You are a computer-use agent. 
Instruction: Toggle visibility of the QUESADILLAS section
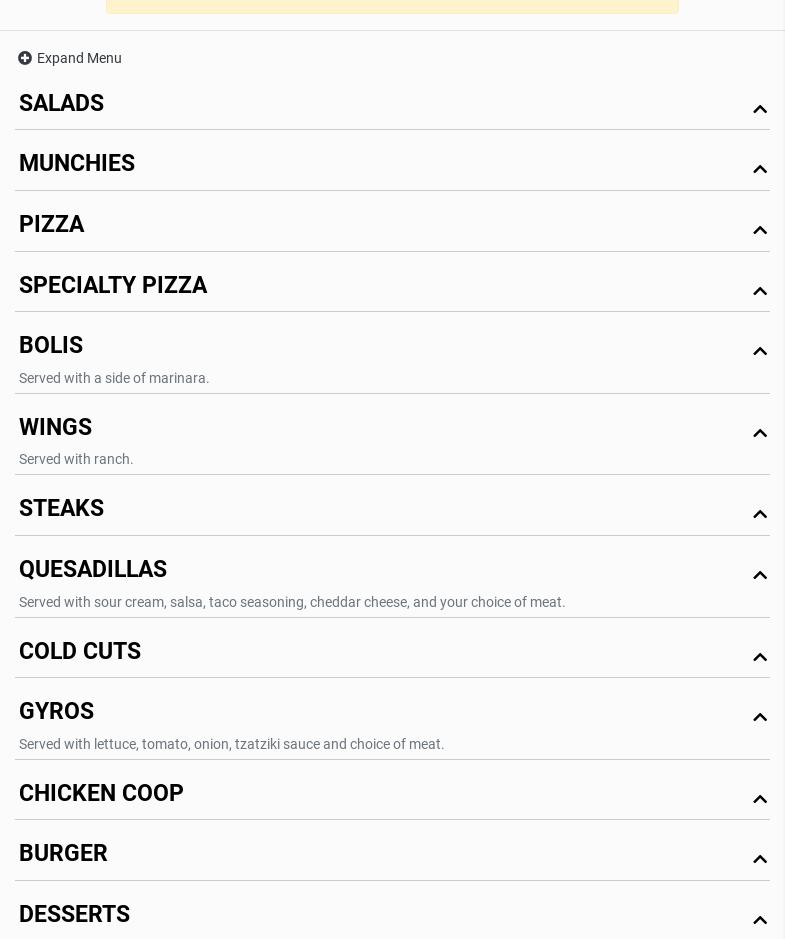tap(760, 575)
